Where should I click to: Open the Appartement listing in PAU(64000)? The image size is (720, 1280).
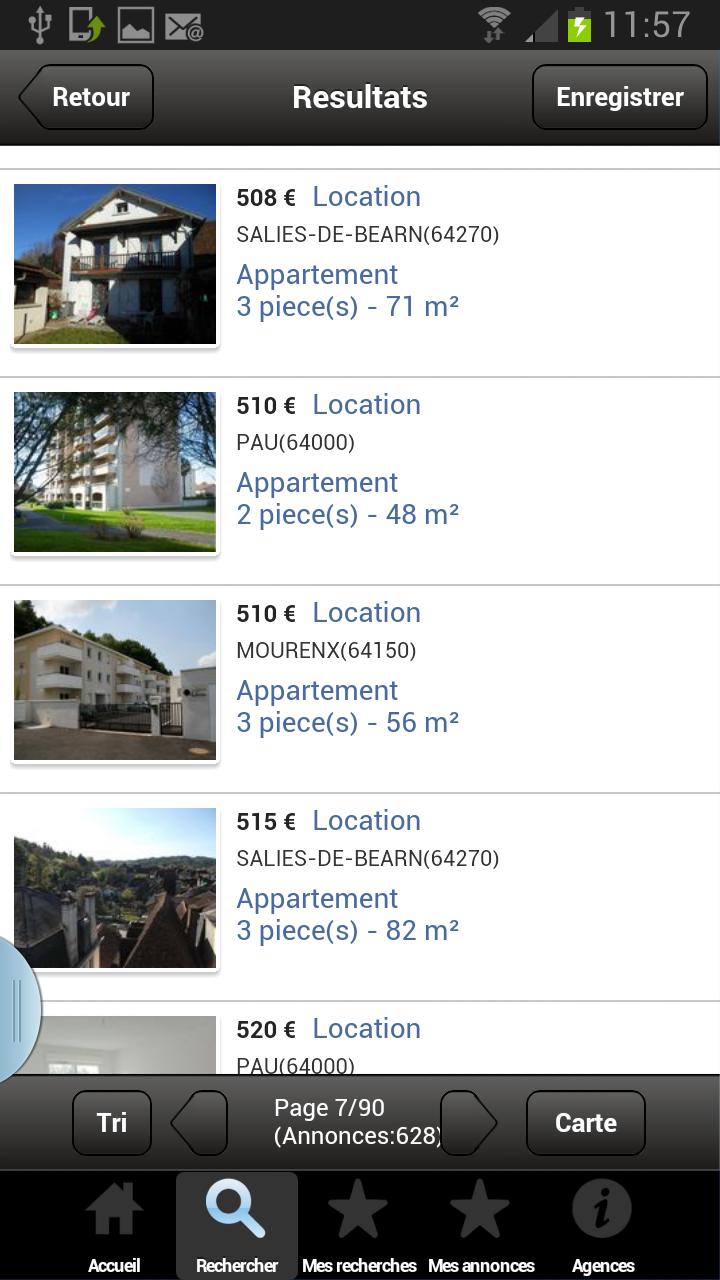point(316,483)
